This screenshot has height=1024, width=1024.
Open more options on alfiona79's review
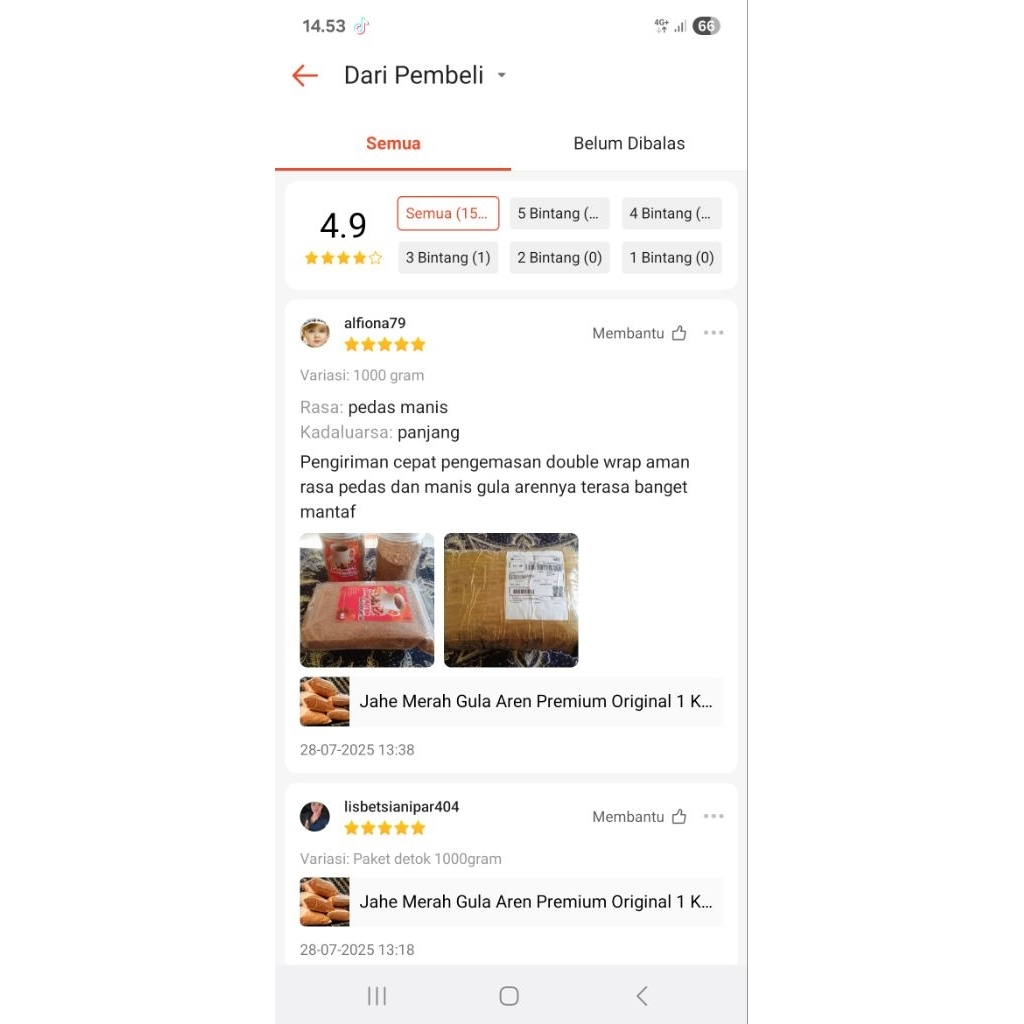click(x=713, y=333)
